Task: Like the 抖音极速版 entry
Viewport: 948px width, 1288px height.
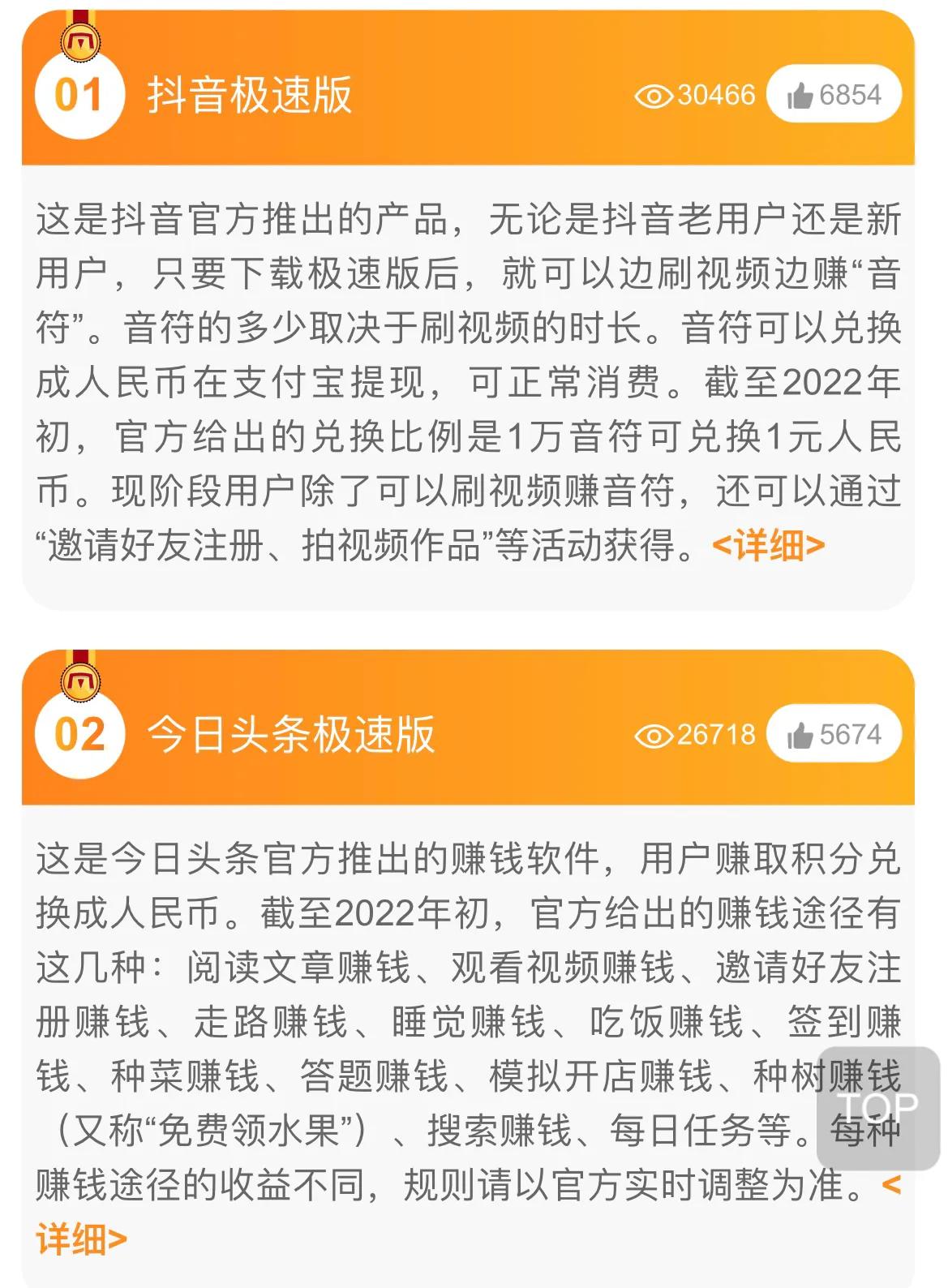Action: click(834, 96)
